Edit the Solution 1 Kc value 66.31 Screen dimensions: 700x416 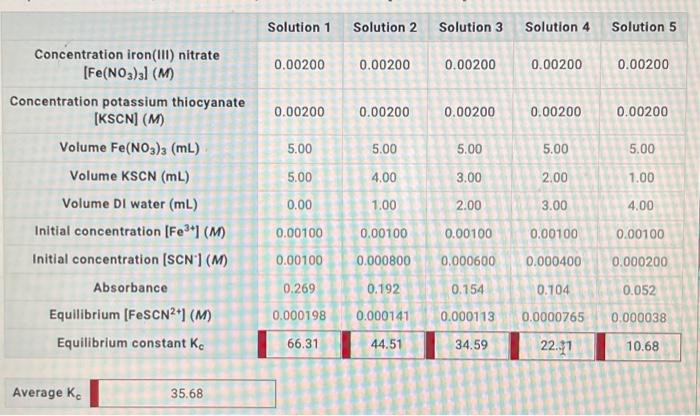point(300,346)
